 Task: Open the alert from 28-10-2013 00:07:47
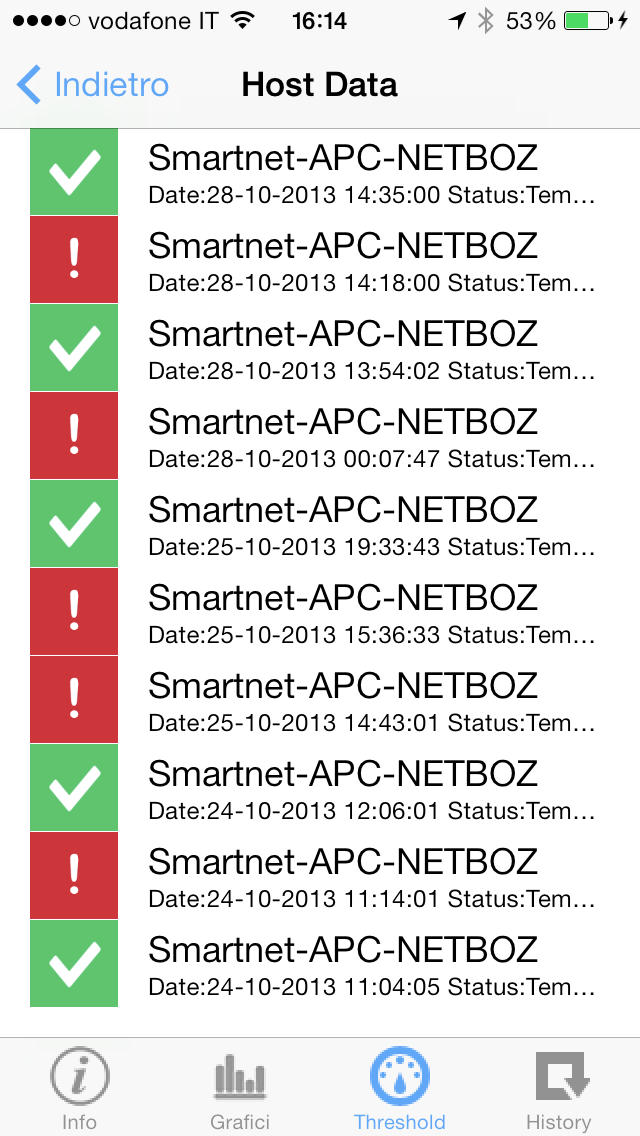(320, 435)
